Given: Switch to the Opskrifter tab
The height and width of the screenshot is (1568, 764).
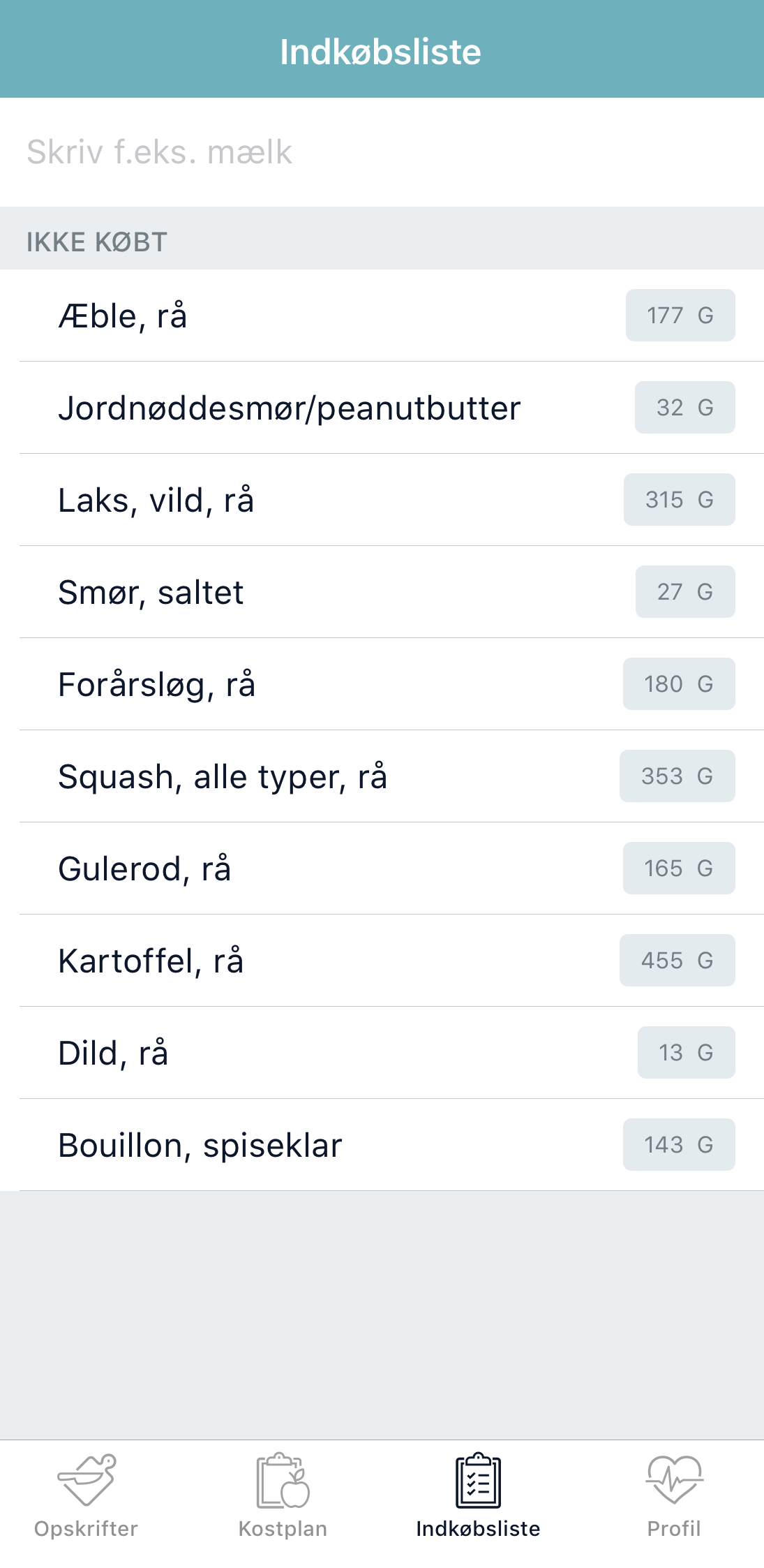Looking at the screenshot, I should tap(87, 1495).
